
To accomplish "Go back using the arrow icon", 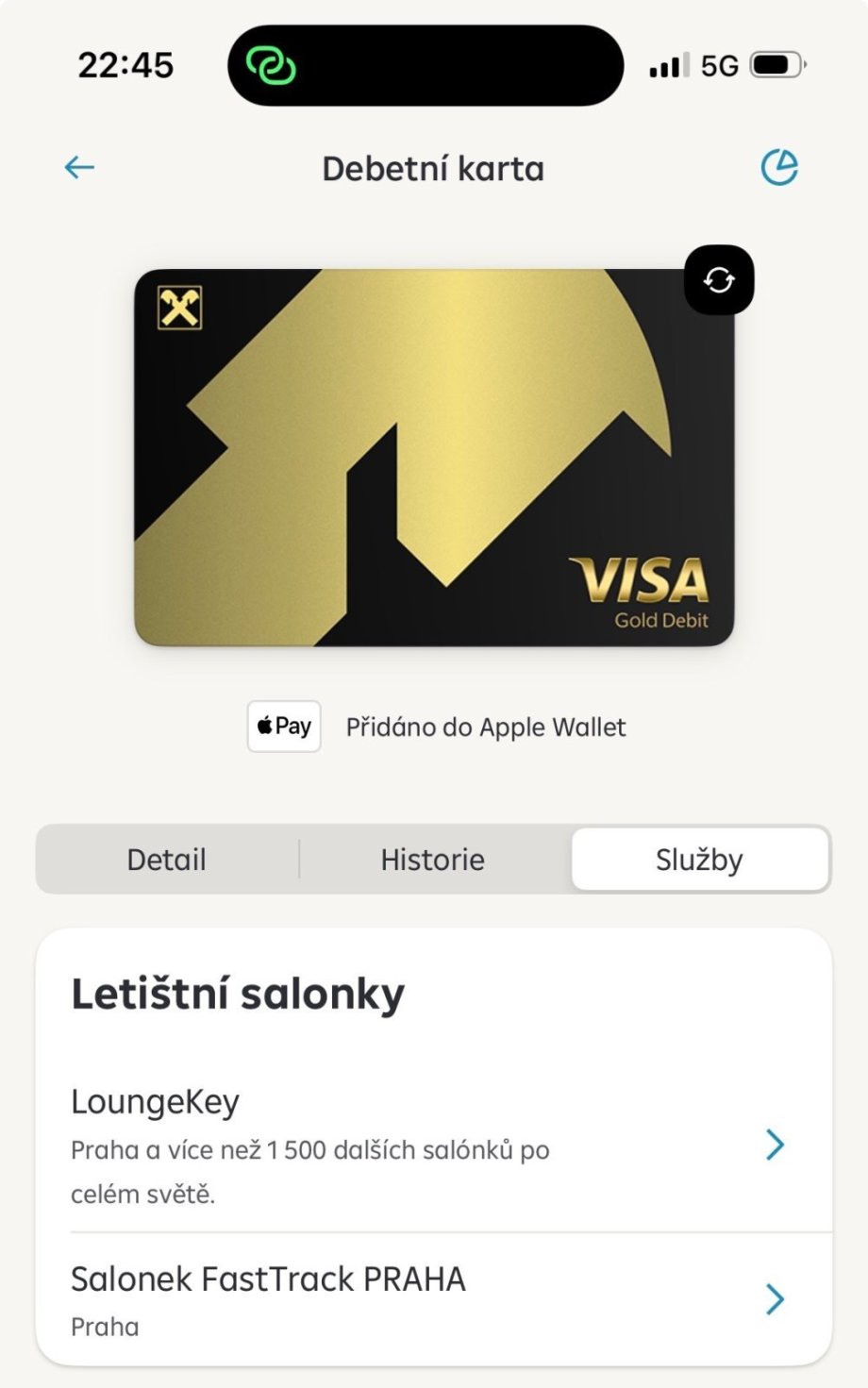I will 79,168.
